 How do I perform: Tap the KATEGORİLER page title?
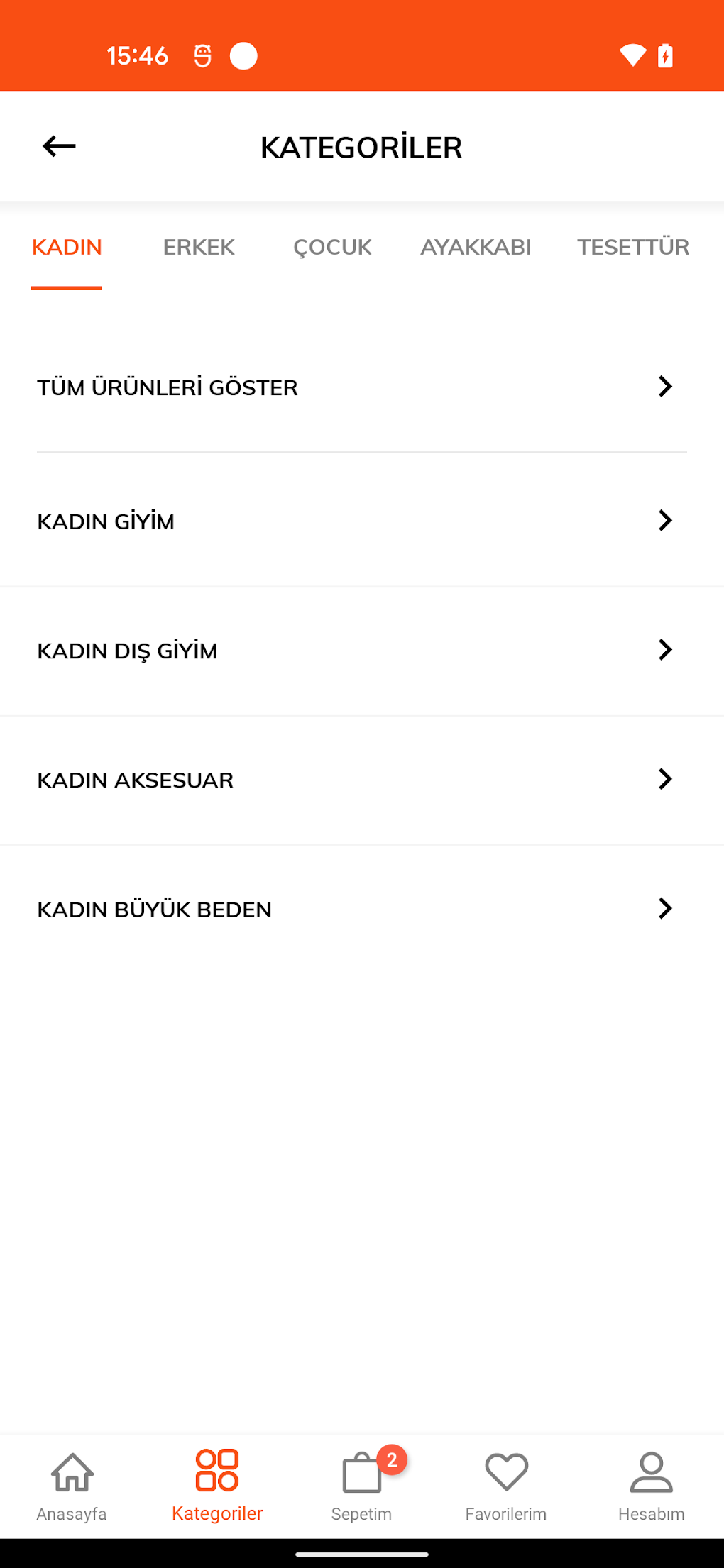click(x=362, y=147)
